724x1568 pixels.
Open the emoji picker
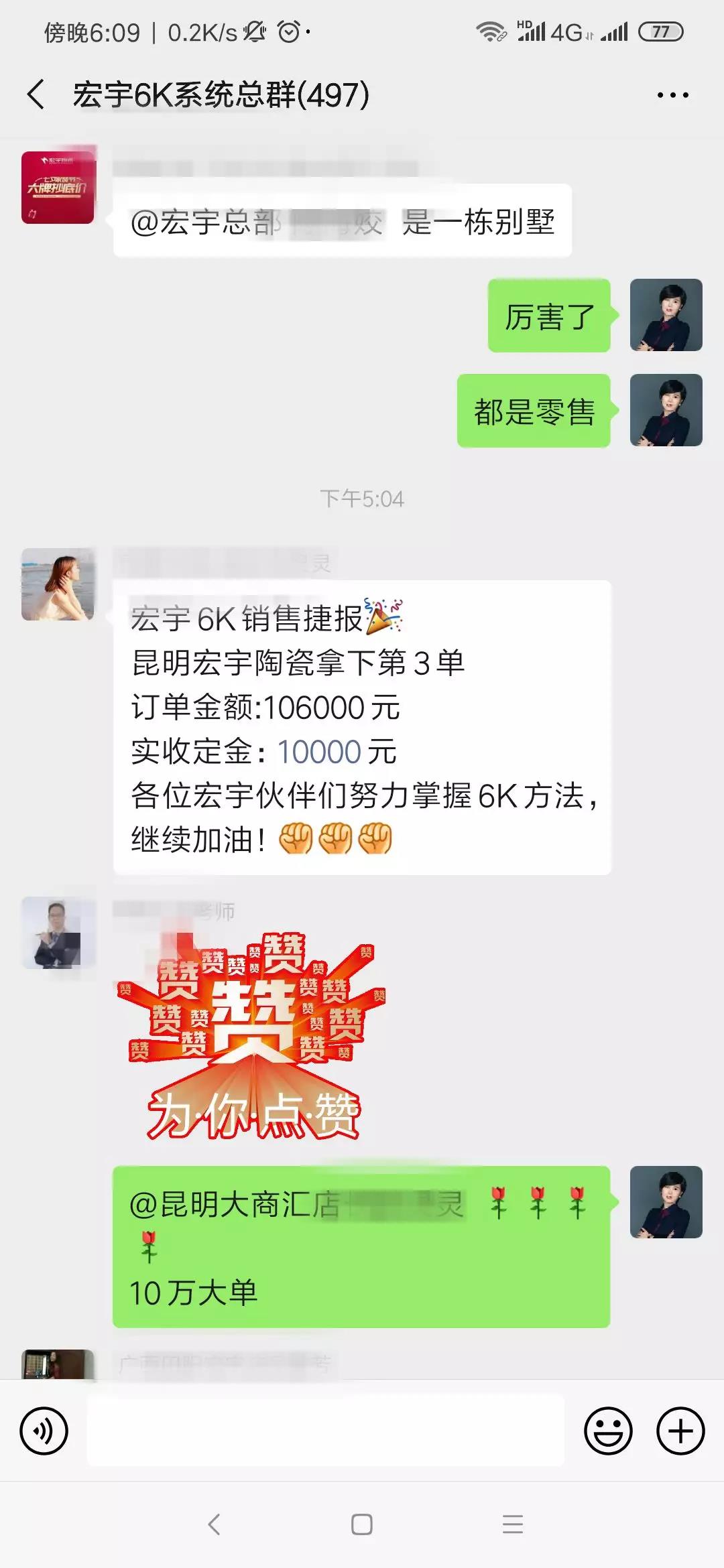point(608,1431)
